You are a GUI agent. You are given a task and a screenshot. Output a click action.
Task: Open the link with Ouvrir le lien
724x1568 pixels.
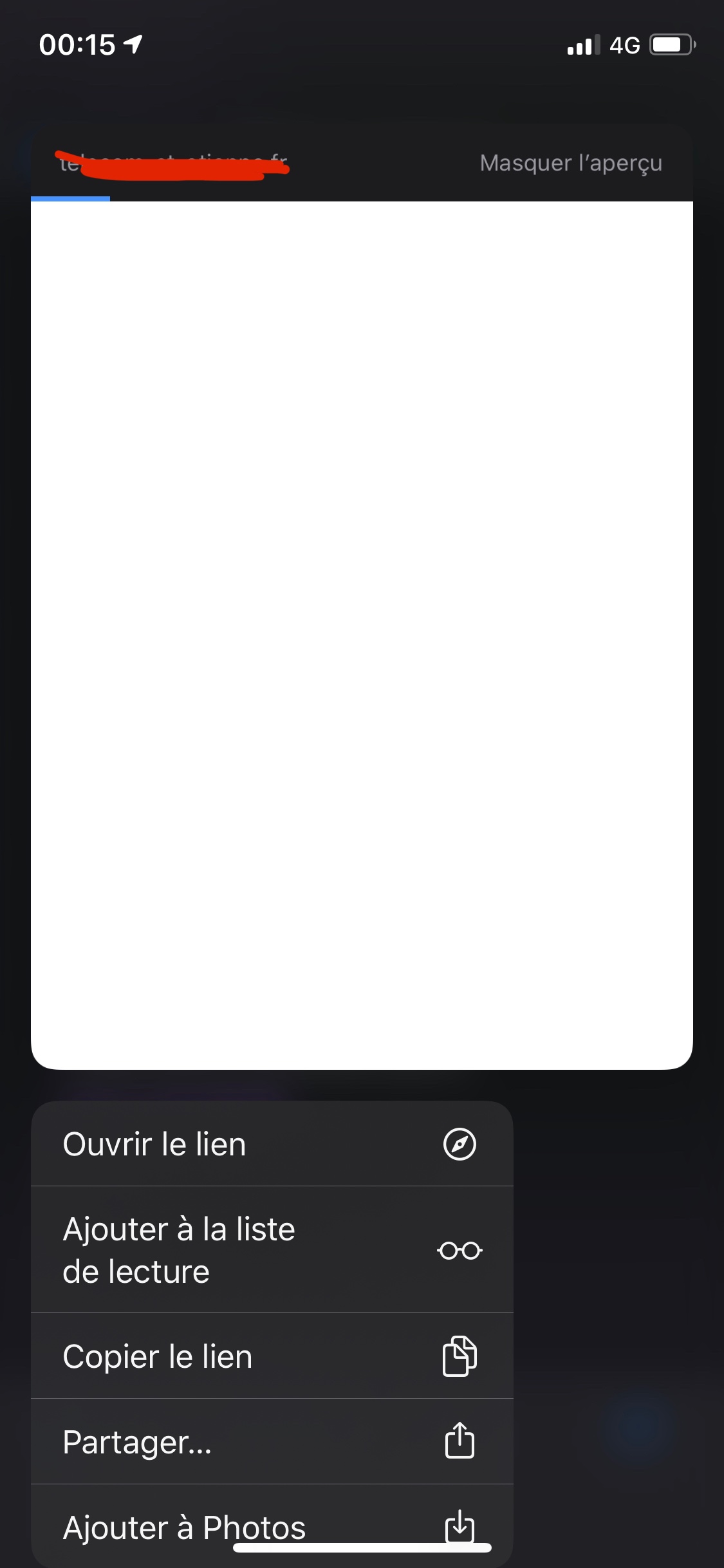pyautogui.click(x=272, y=1144)
